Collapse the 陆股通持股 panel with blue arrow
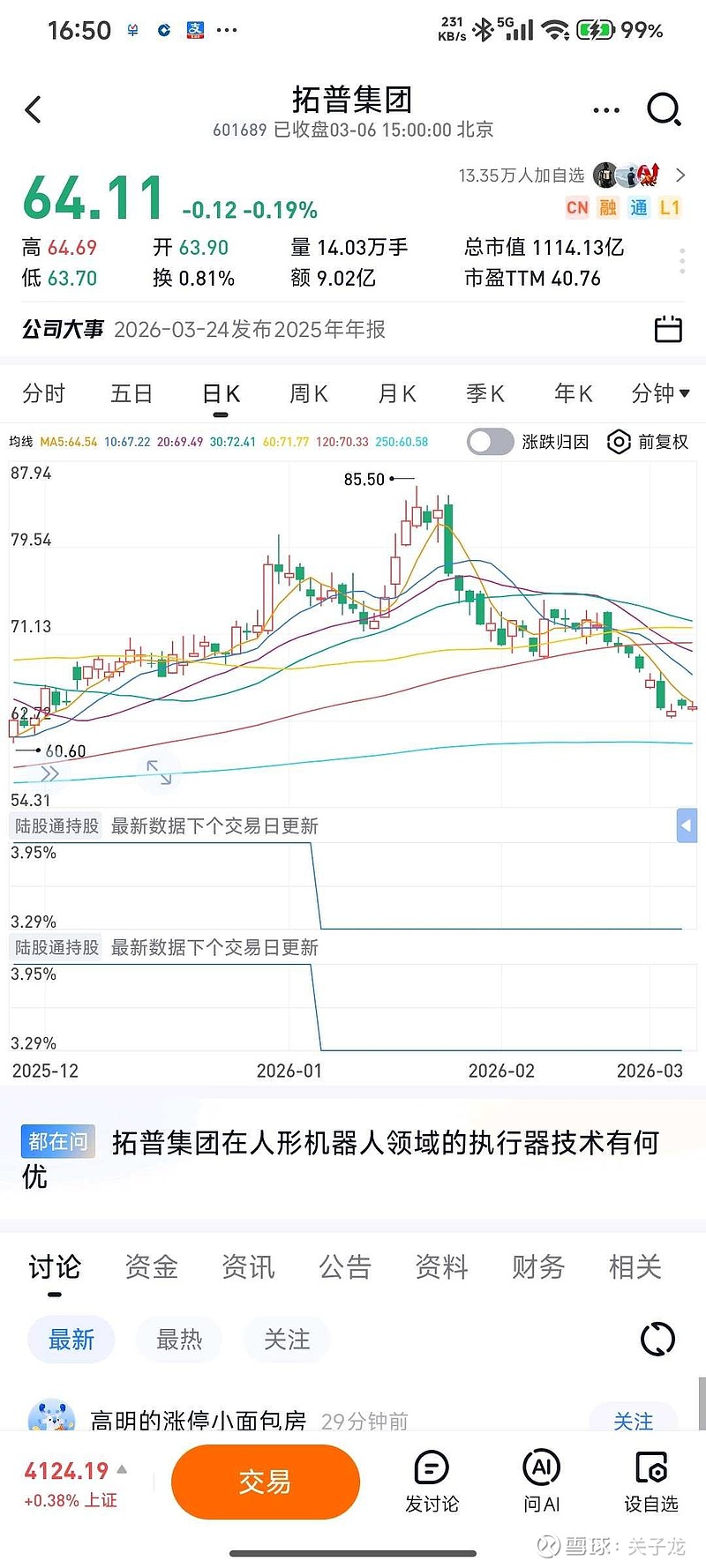The width and height of the screenshot is (706, 1568). pyautogui.click(x=687, y=825)
